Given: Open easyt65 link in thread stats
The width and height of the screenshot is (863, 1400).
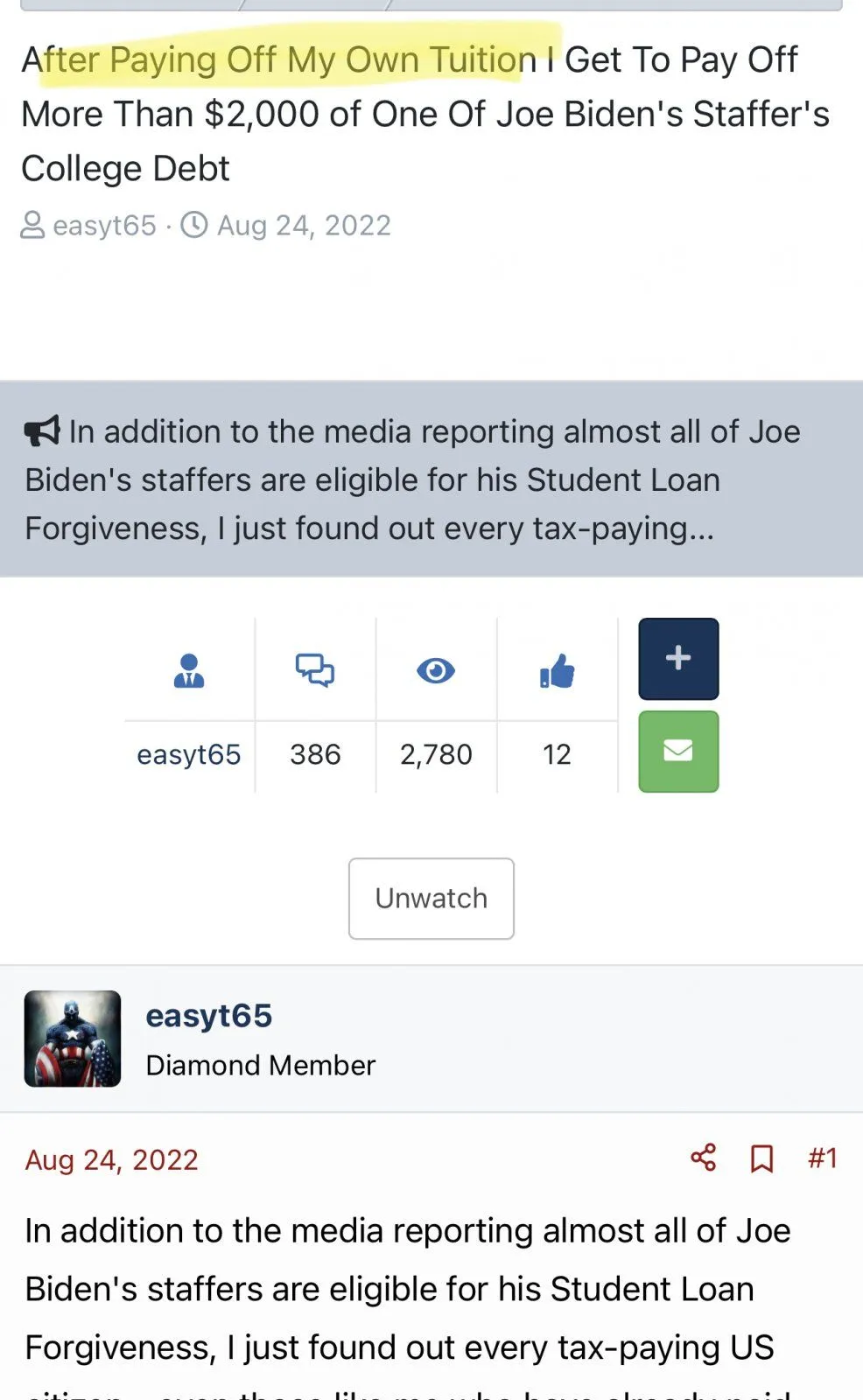Looking at the screenshot, I should tap(188, 754).
